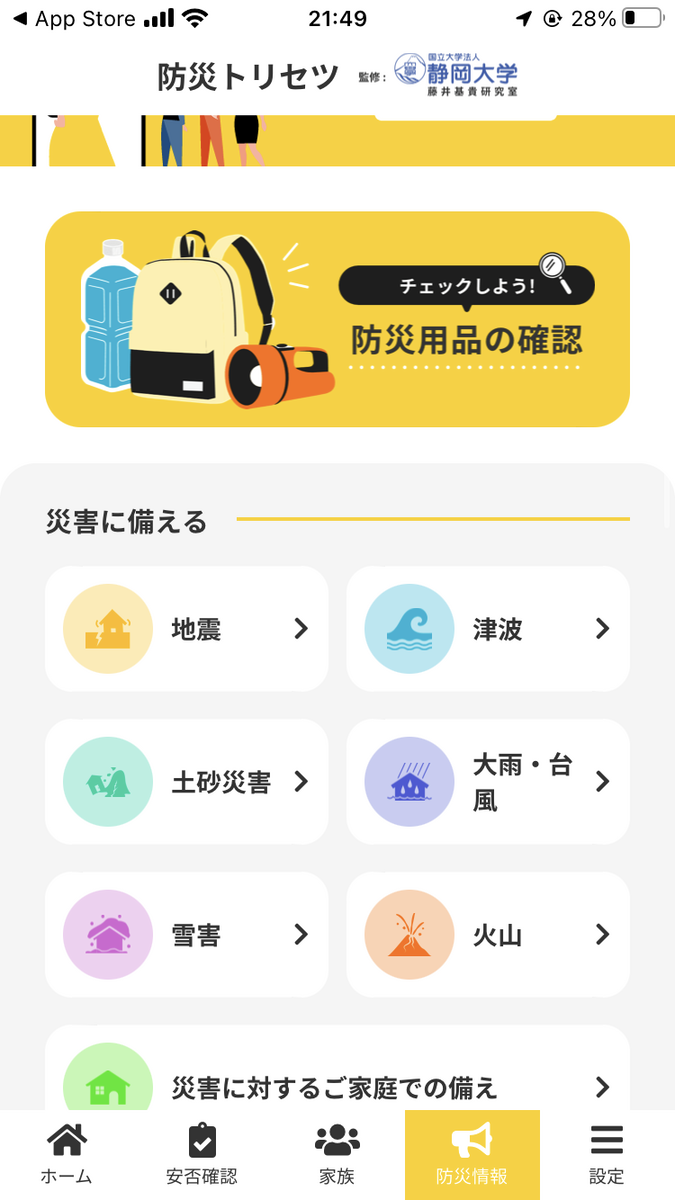Open the 津波 tsunami guide
The width and height of the screenshot is (675, 1200).
coord(488,629)
